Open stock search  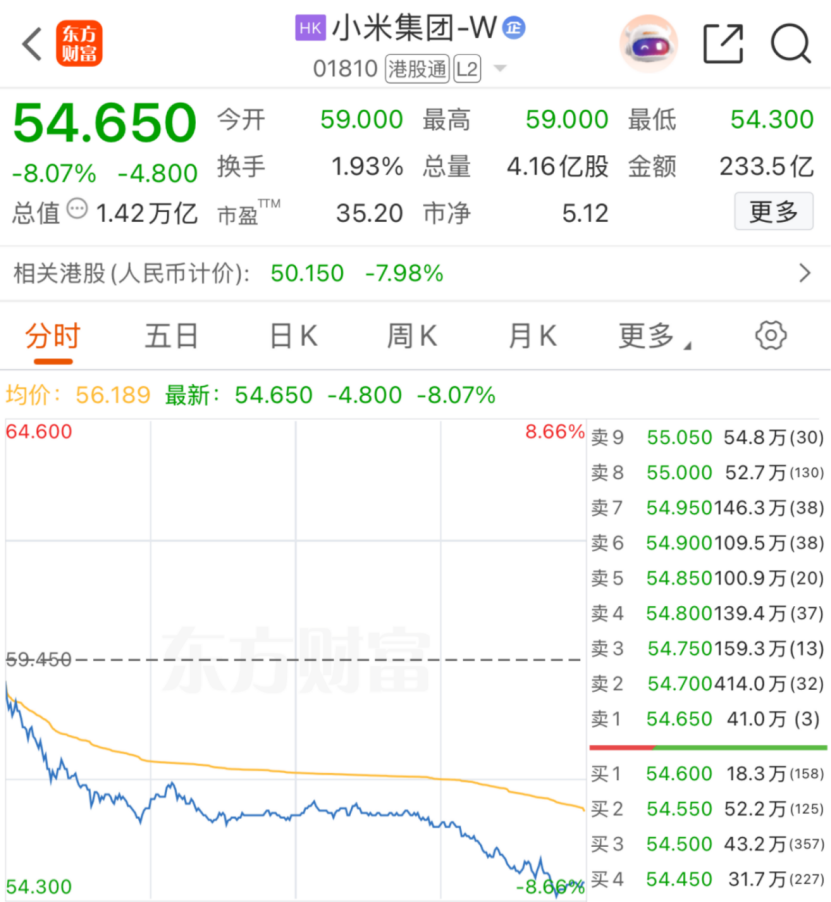coord(790,44)
